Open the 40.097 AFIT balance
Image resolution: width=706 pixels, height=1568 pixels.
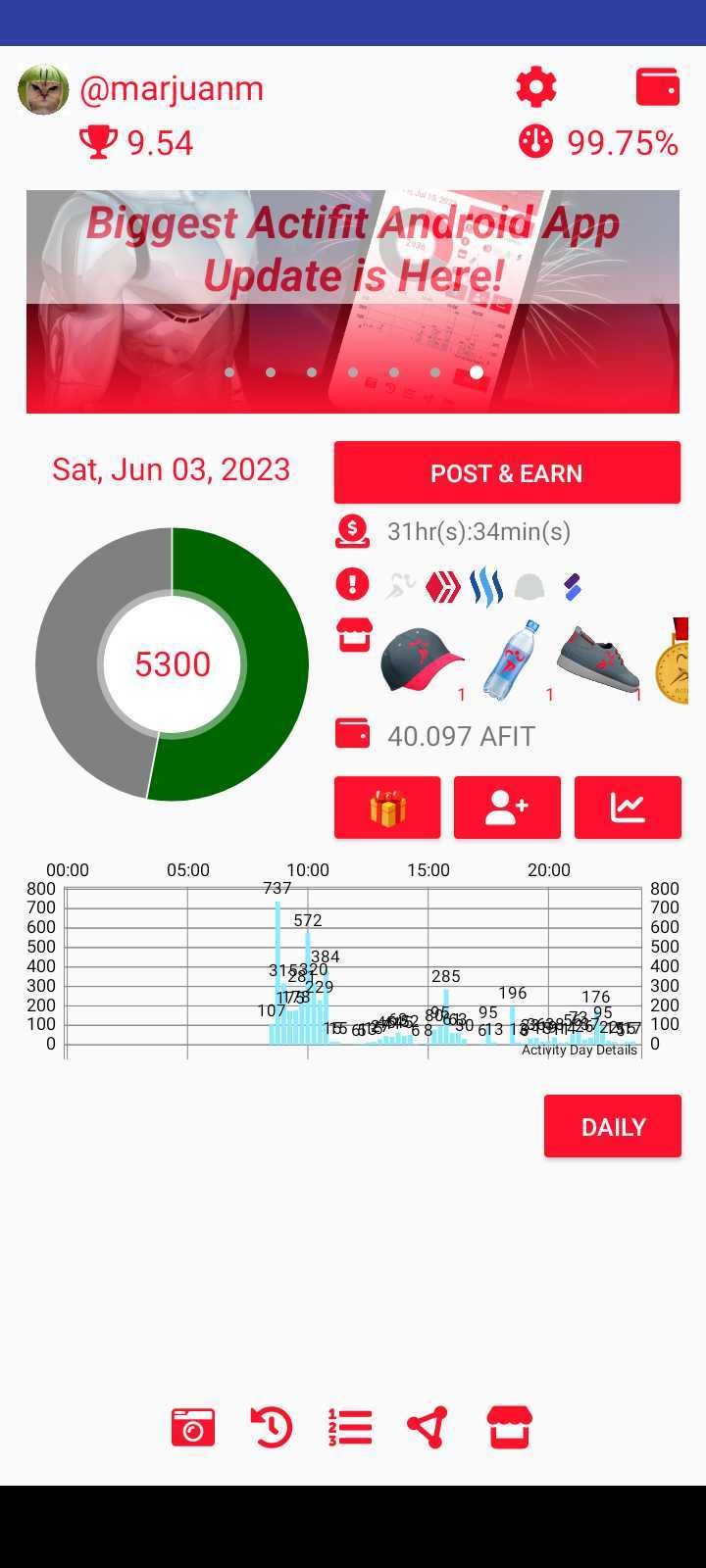click(461, 736)
